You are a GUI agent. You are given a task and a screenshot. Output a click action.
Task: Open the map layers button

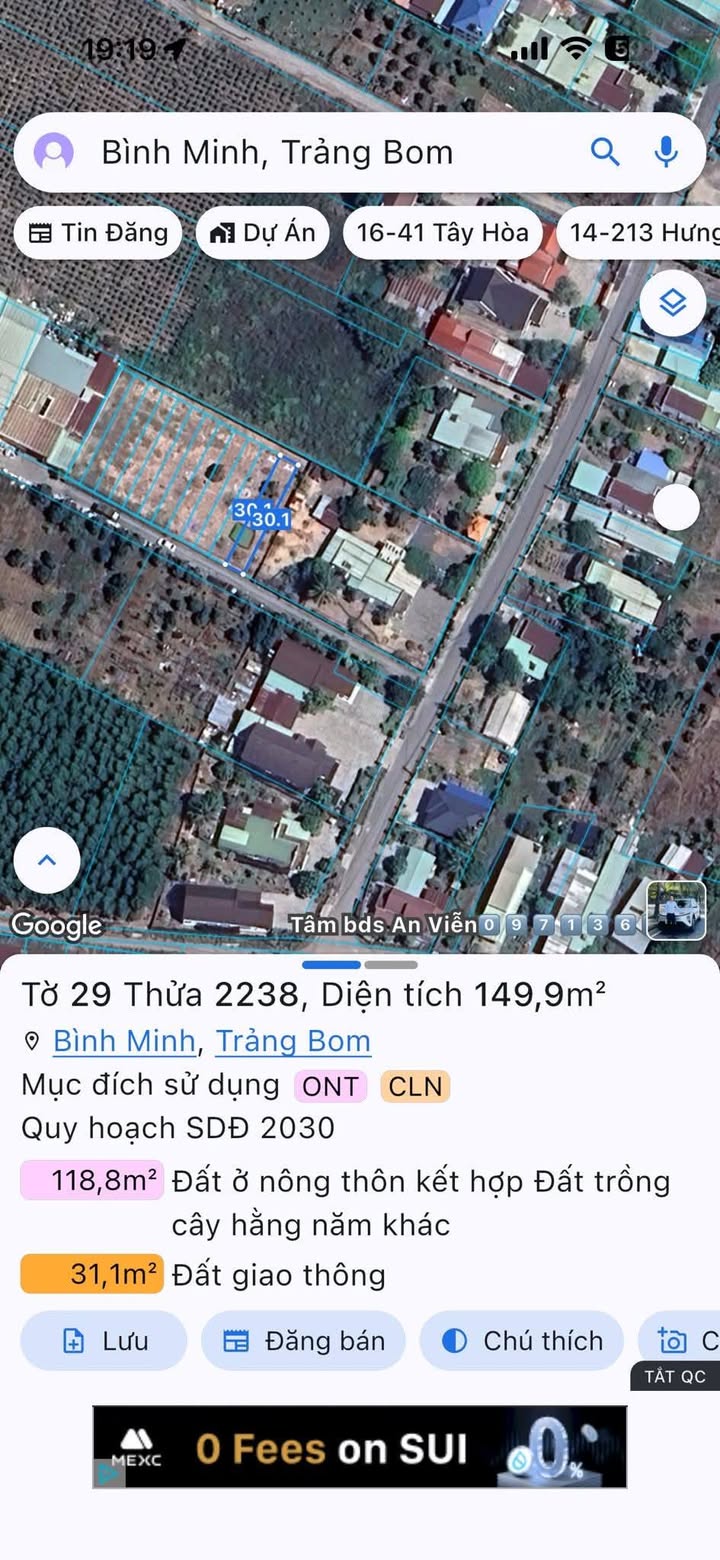pyautogui.click(x=672, y=302)
